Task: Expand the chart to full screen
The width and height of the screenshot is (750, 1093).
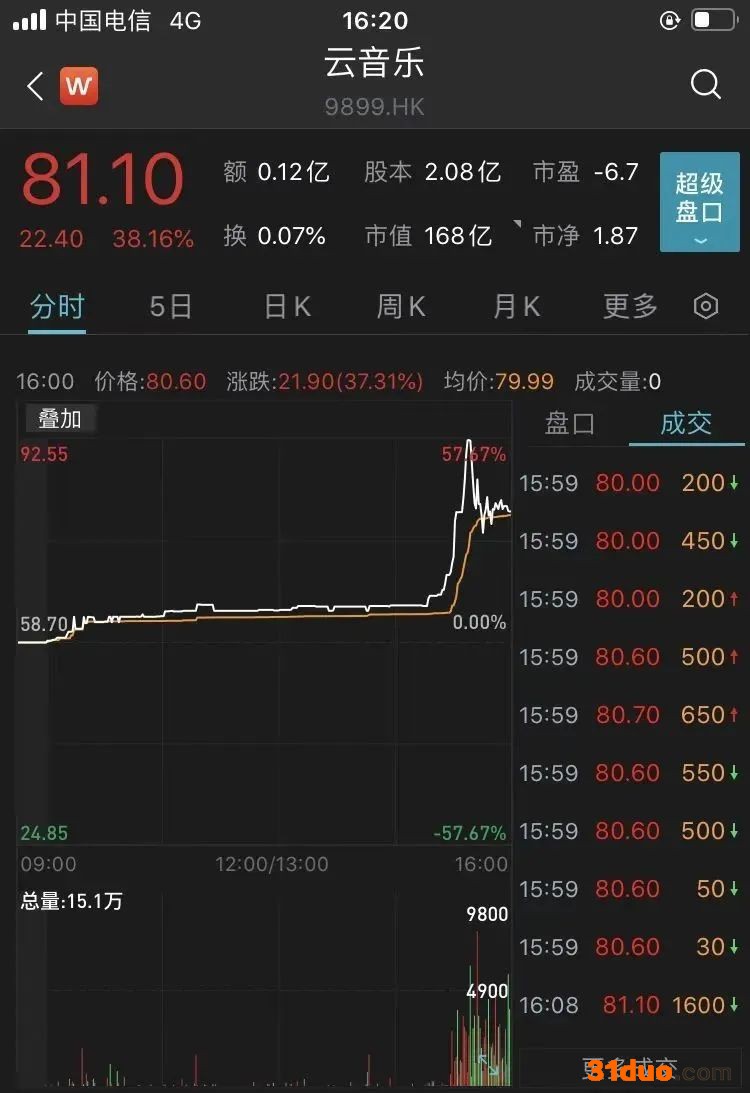Action: pyautogui.click(x=489, y=1064)
